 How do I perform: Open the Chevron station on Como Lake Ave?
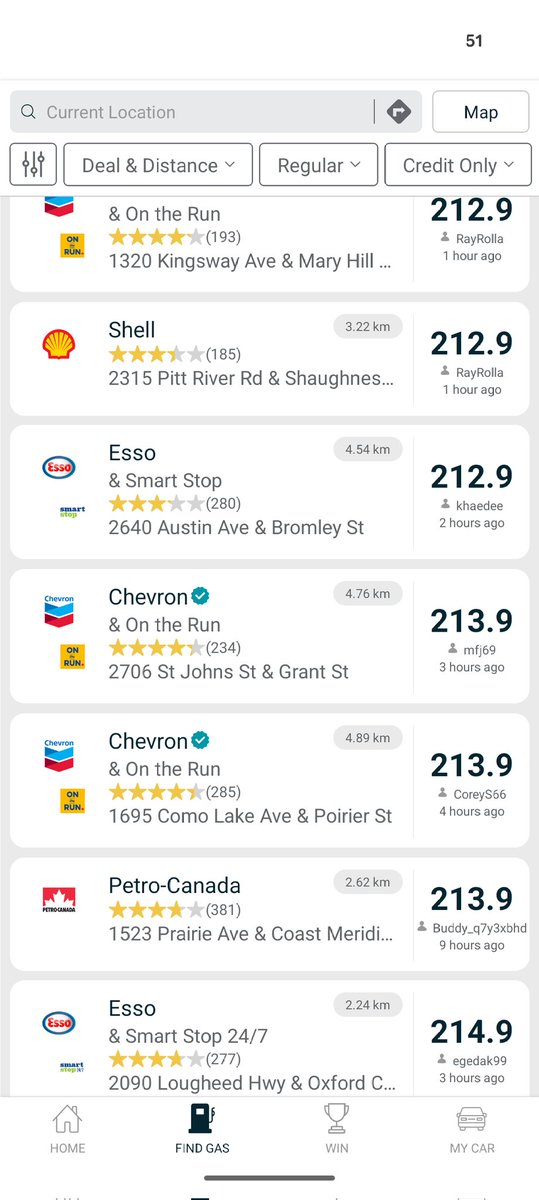coord(269,779)
